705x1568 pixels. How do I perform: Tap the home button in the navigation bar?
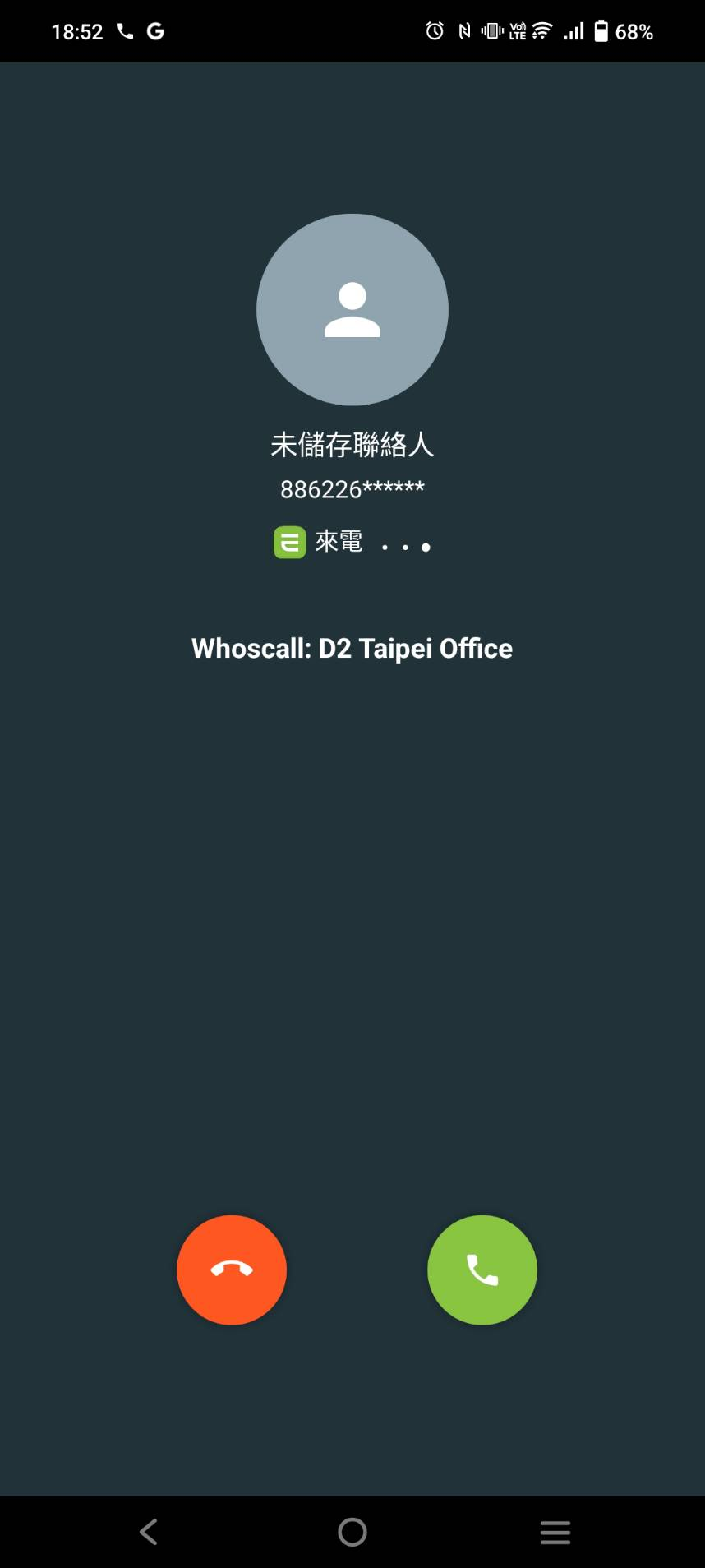pos(352,1532)
